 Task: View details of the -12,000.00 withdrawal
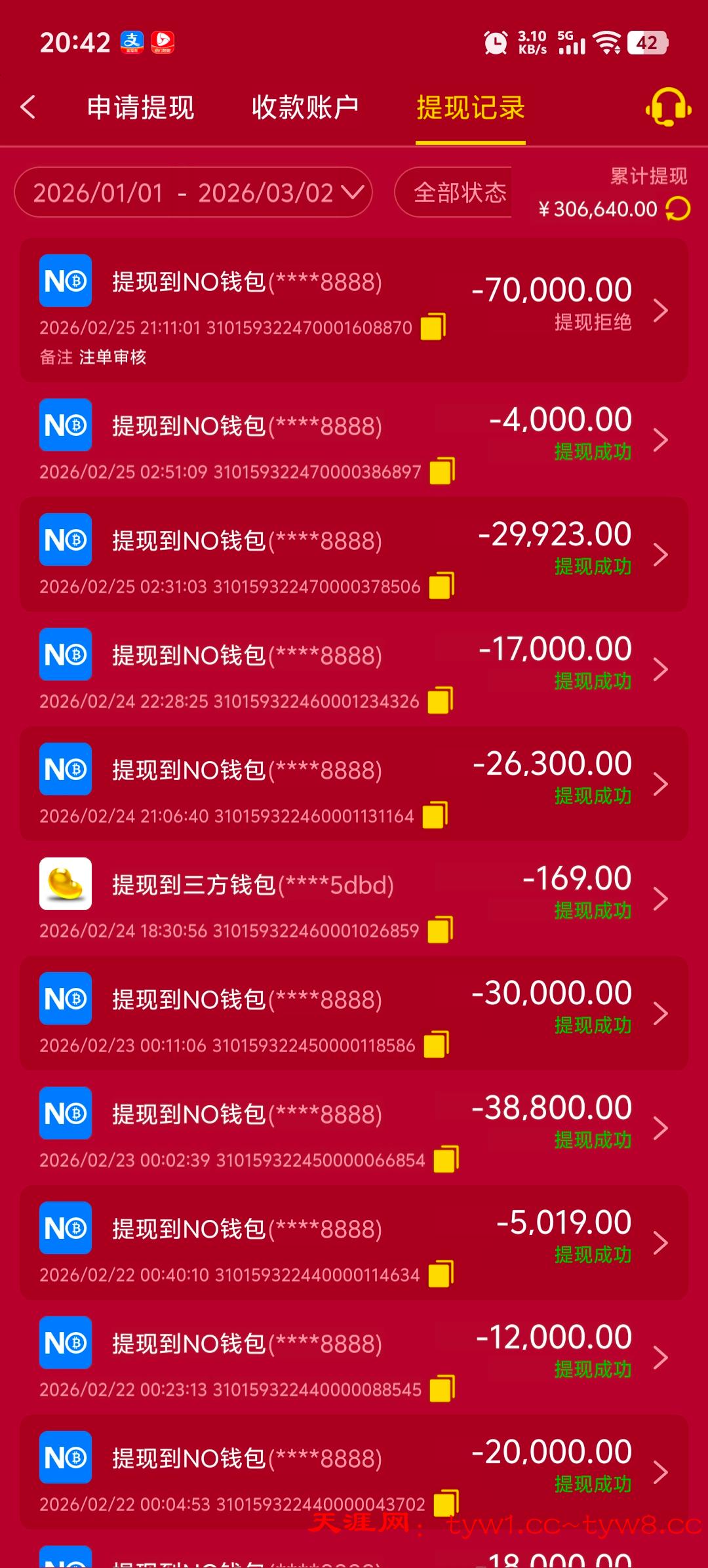[354, 1358]
